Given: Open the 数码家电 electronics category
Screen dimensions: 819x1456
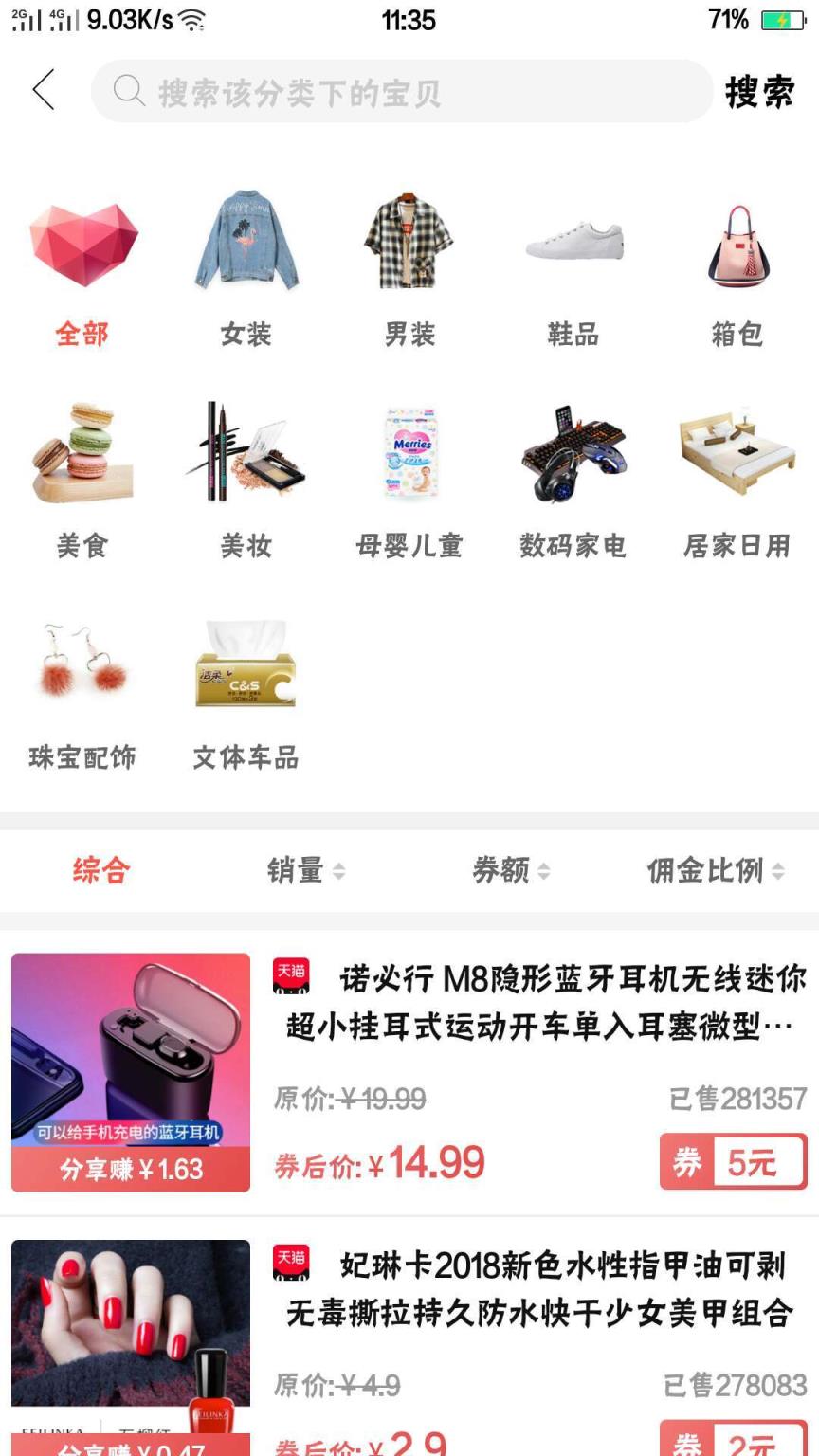Looking at the screenshot, I should click(574, 460).
